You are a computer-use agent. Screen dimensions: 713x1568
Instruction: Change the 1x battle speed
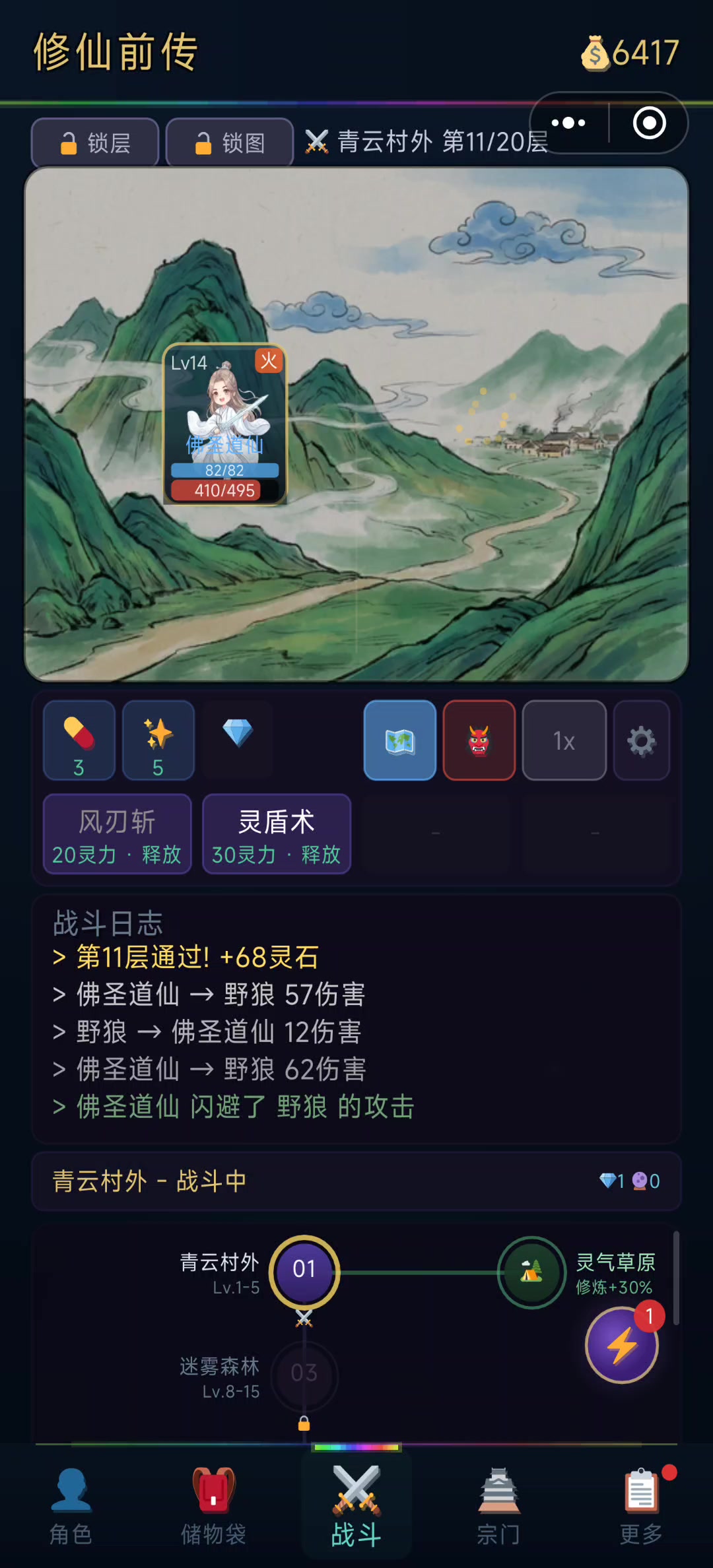(x=564, y=740)
